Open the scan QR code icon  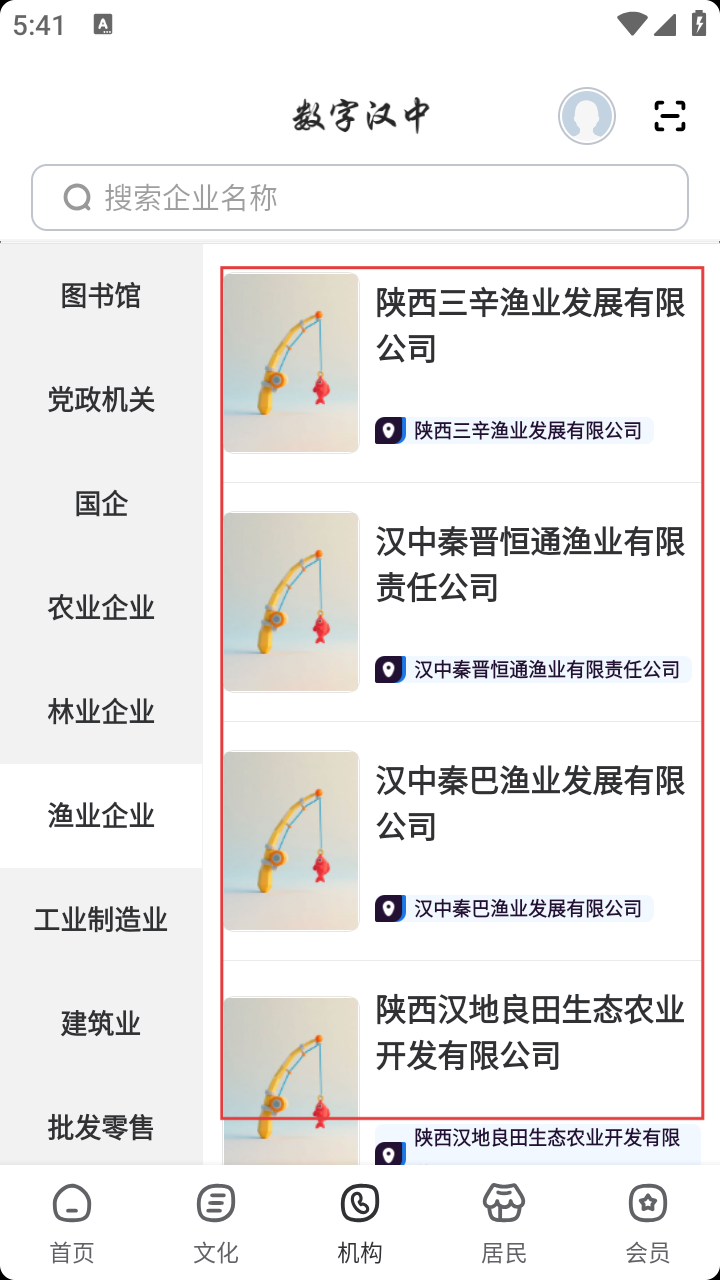coord(669,117)
